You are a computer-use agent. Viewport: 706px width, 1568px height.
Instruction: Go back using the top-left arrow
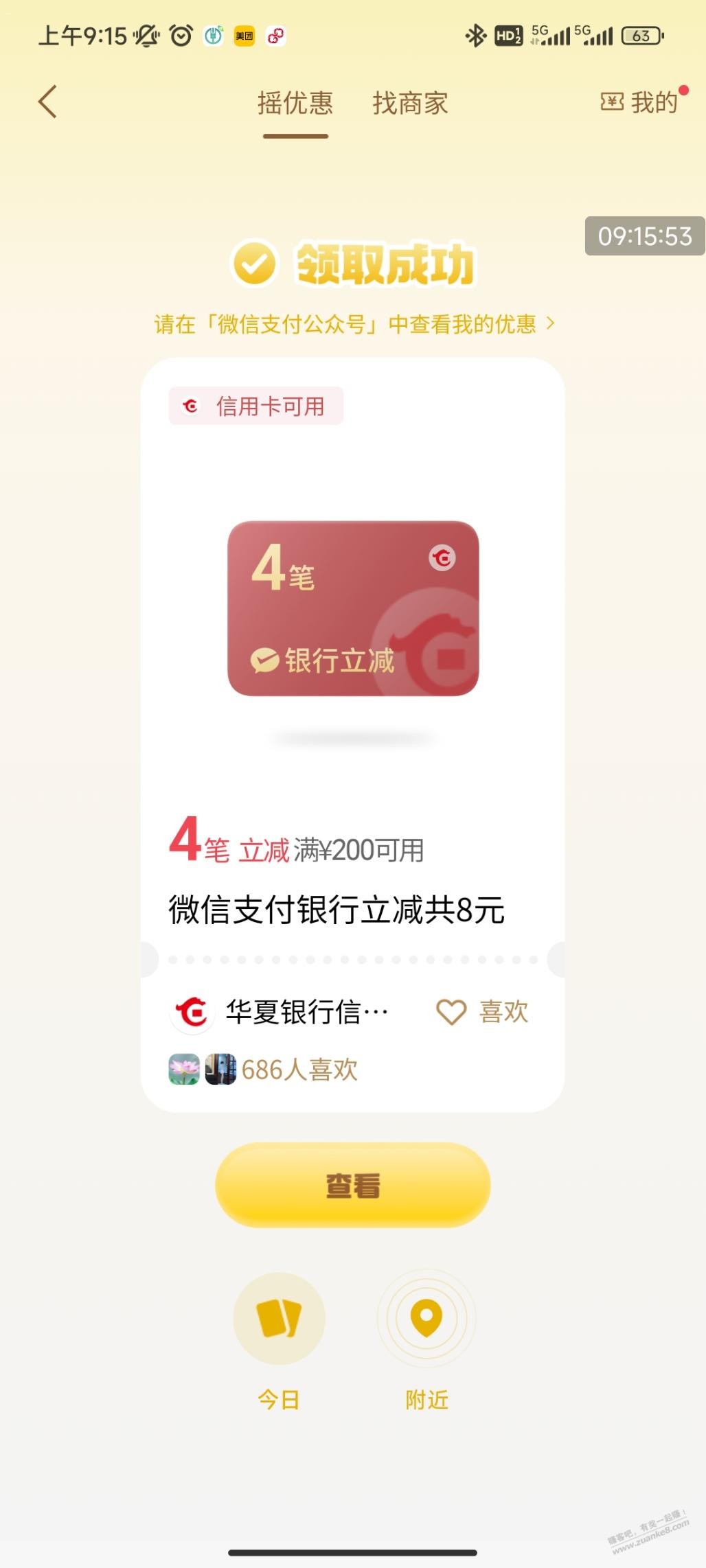(x=47, y=102)
